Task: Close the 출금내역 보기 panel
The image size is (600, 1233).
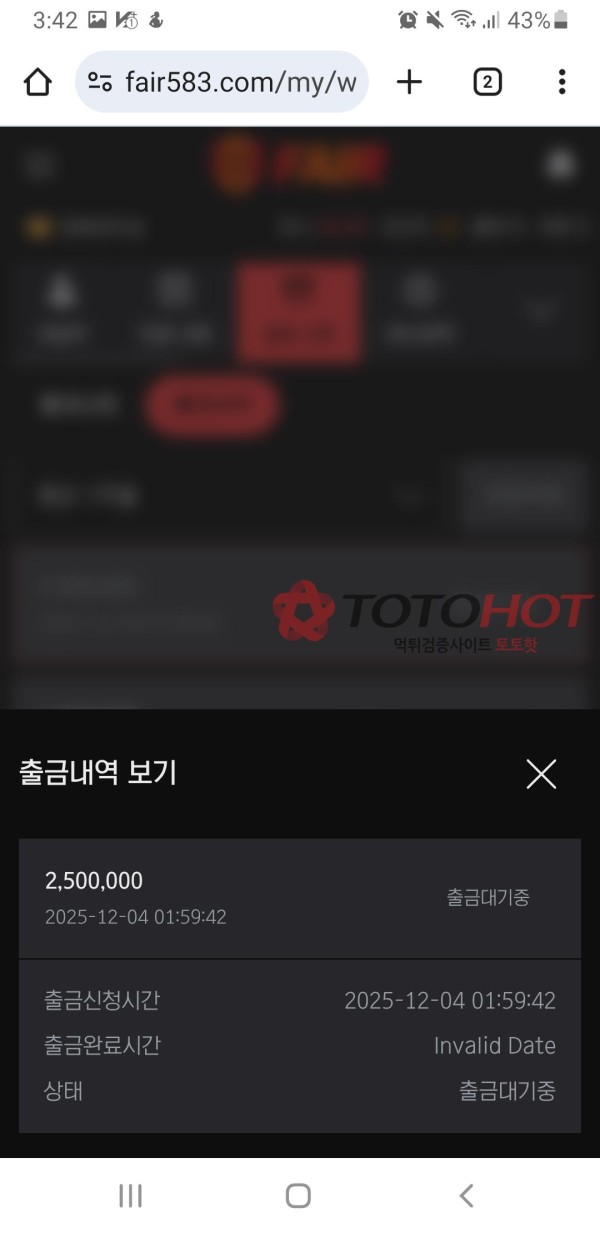Action: pos(541,773)
